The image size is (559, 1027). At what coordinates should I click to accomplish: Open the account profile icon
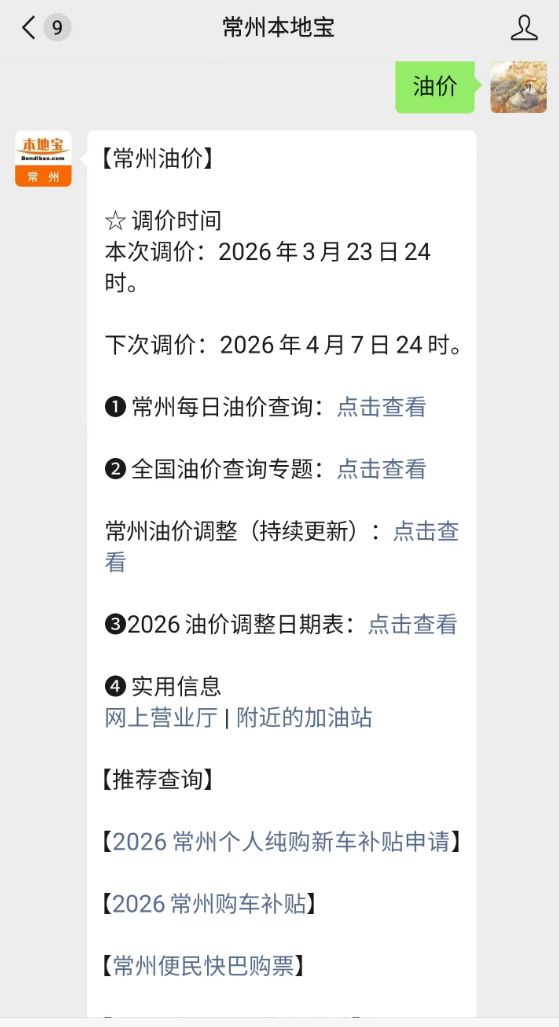(x=524, y=28)
